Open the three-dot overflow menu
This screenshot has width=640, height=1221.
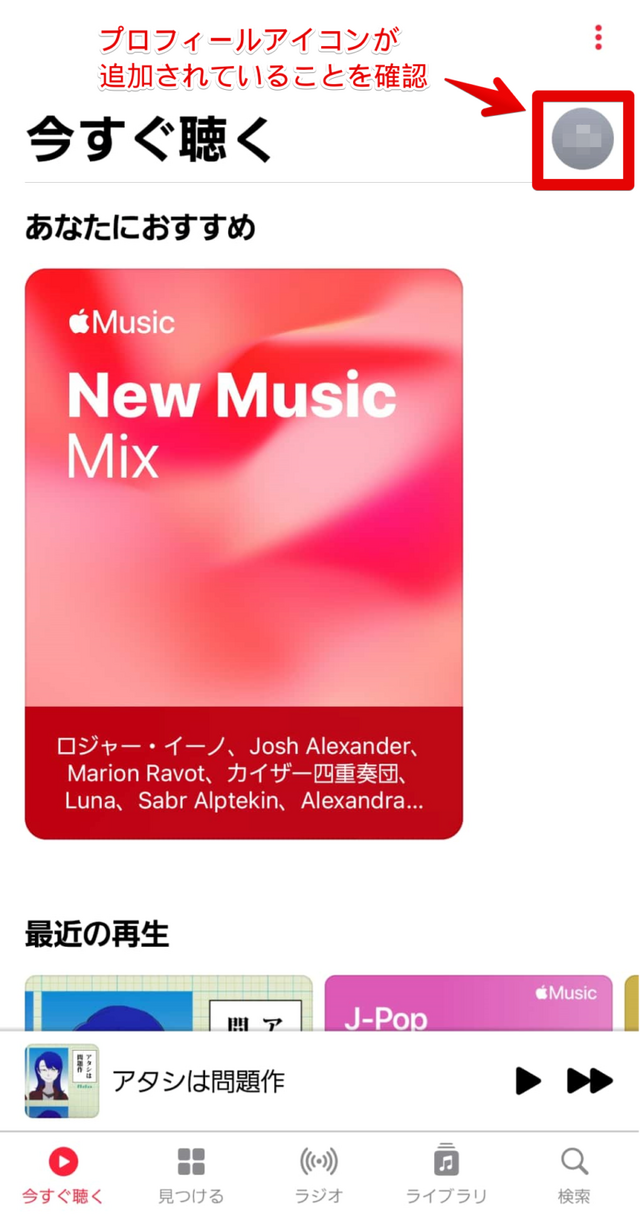click(598, 38)
